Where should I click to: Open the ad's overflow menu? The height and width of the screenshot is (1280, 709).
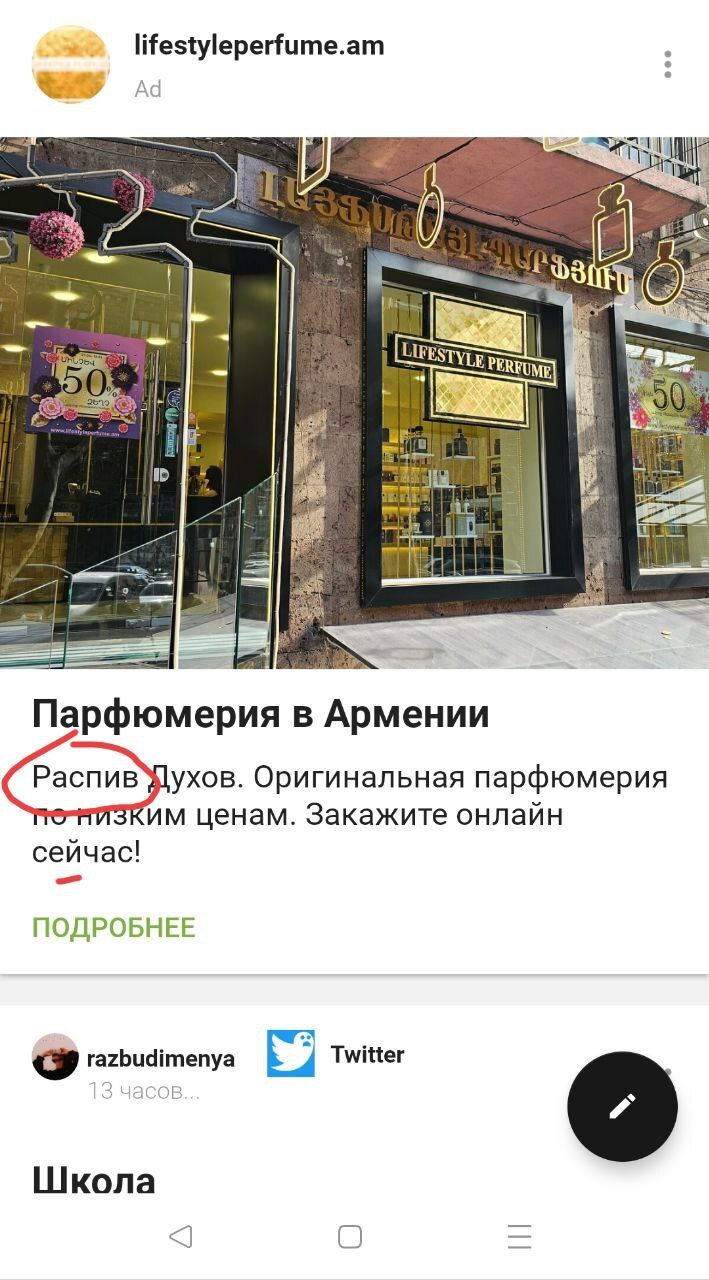(667, 64)
